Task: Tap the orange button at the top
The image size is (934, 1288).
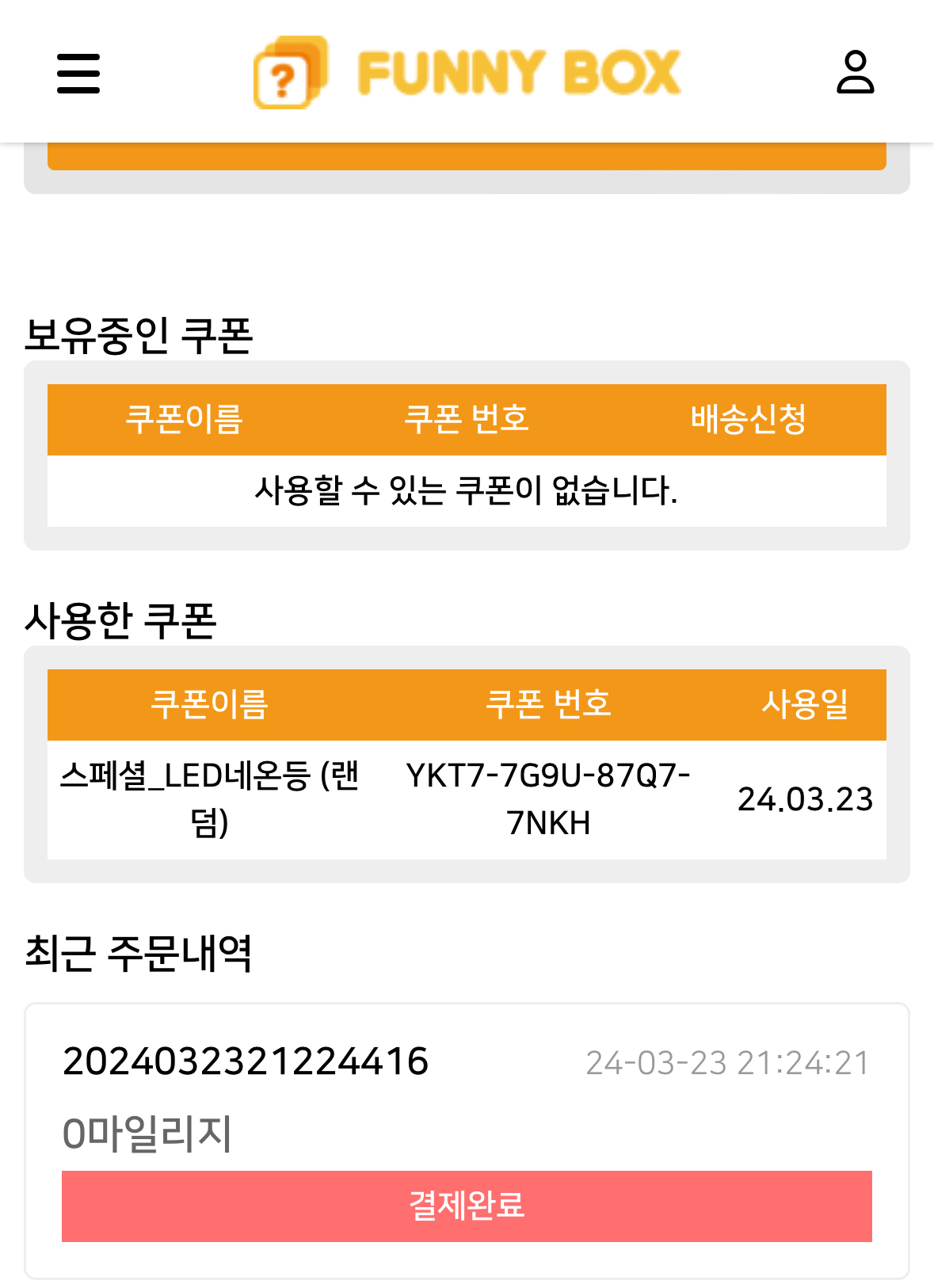Action: [x=467, y=156]
